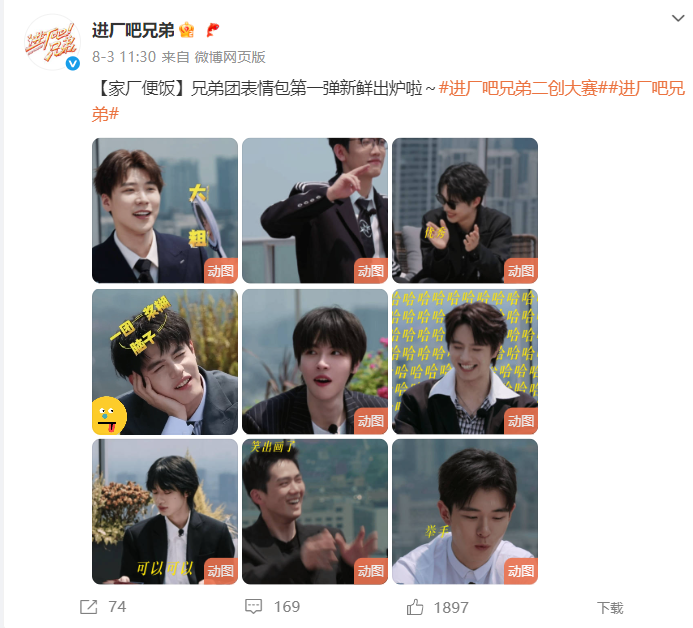This screenshot has width=693, height=628.
Task: Open the GIF with 优秀 caption
Action: point(465,210)
